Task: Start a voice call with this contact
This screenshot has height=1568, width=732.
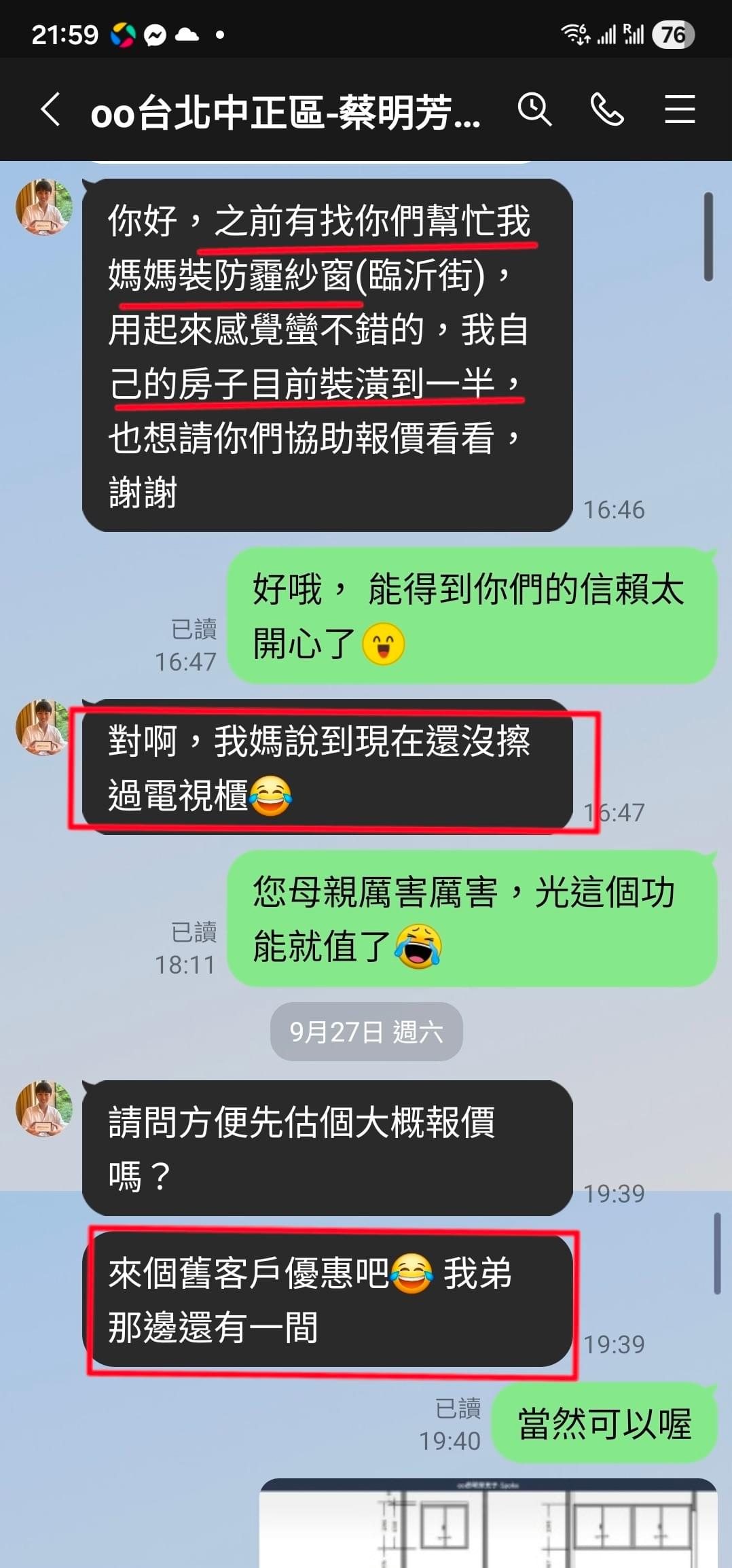Action: click(606, 109)
